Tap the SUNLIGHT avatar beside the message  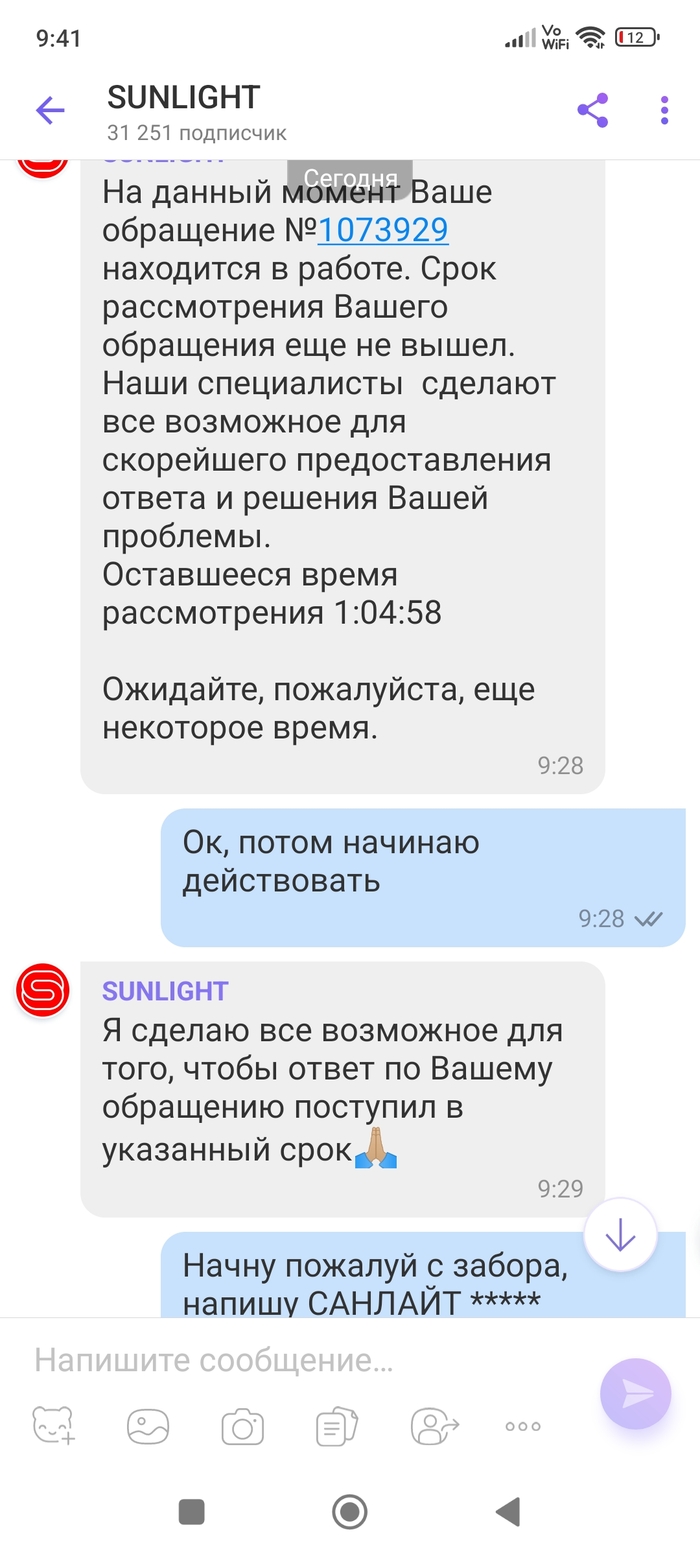[x=43, y=990]
